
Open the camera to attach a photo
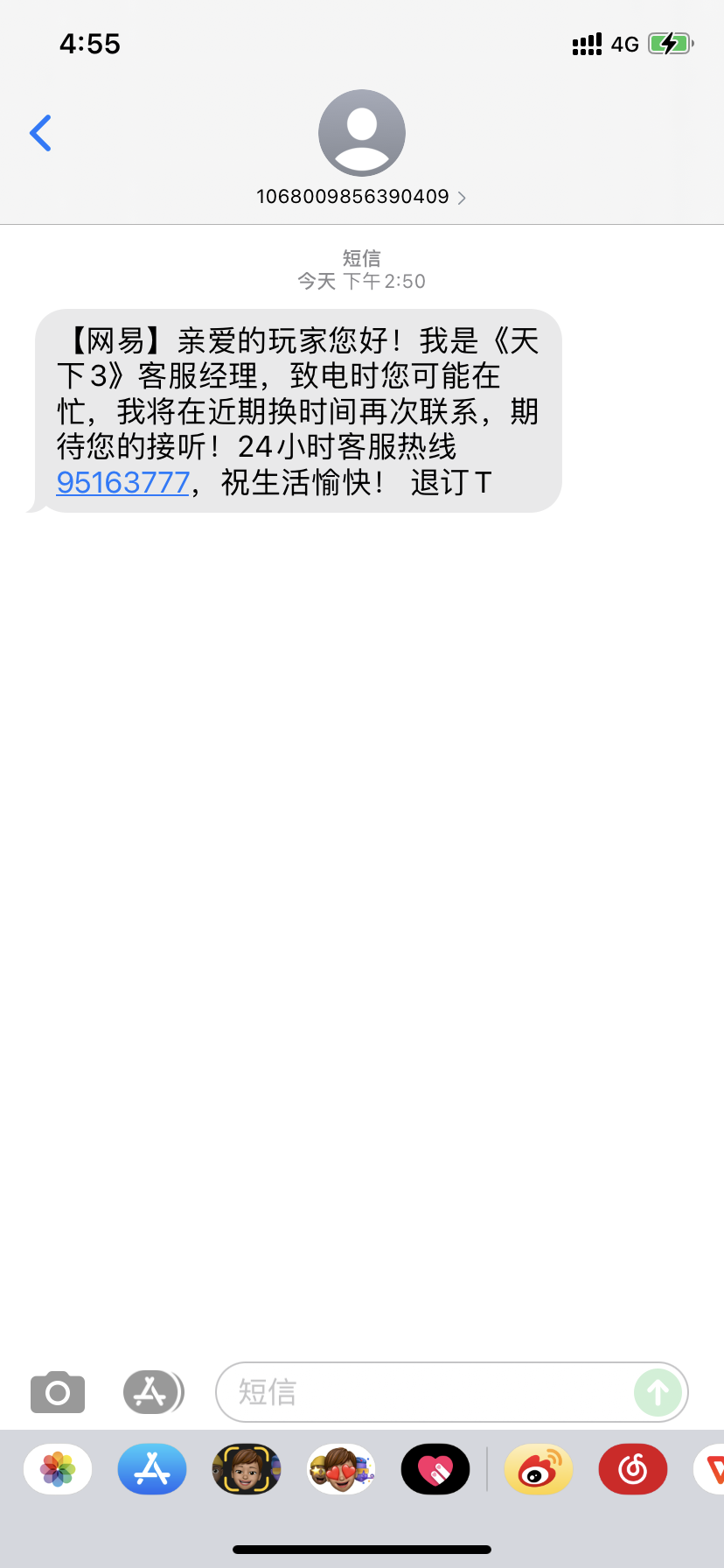(x=58, y=1392)
